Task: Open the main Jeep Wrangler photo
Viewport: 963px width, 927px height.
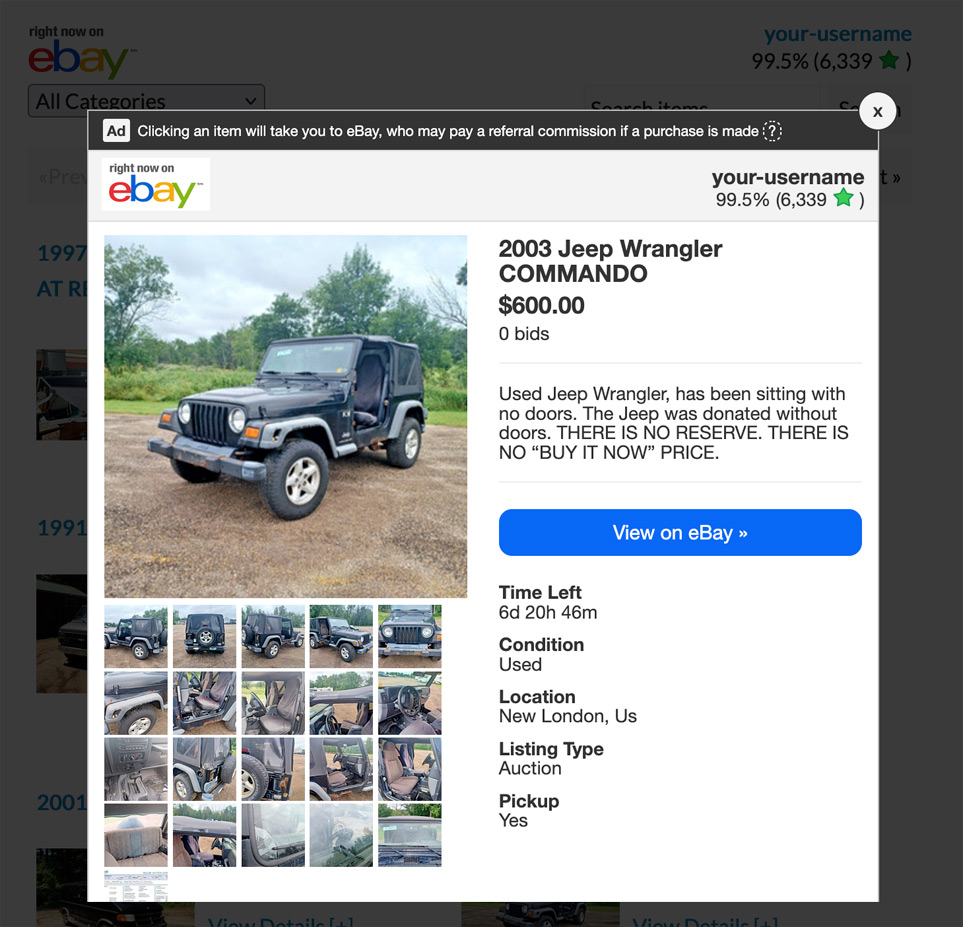Action: (285, 416)
